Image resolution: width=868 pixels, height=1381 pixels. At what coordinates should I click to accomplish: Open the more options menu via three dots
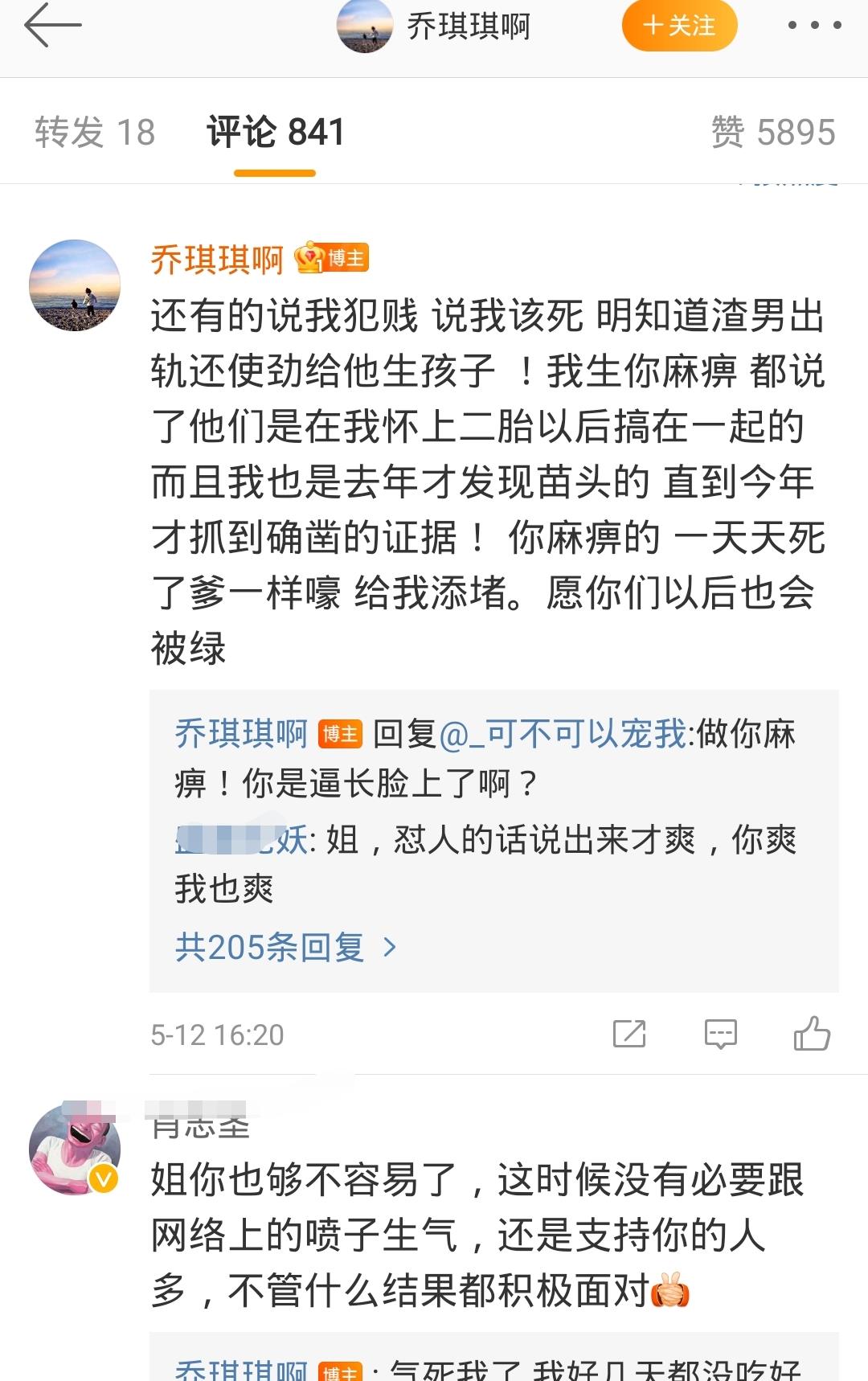[x=813, y=27]
